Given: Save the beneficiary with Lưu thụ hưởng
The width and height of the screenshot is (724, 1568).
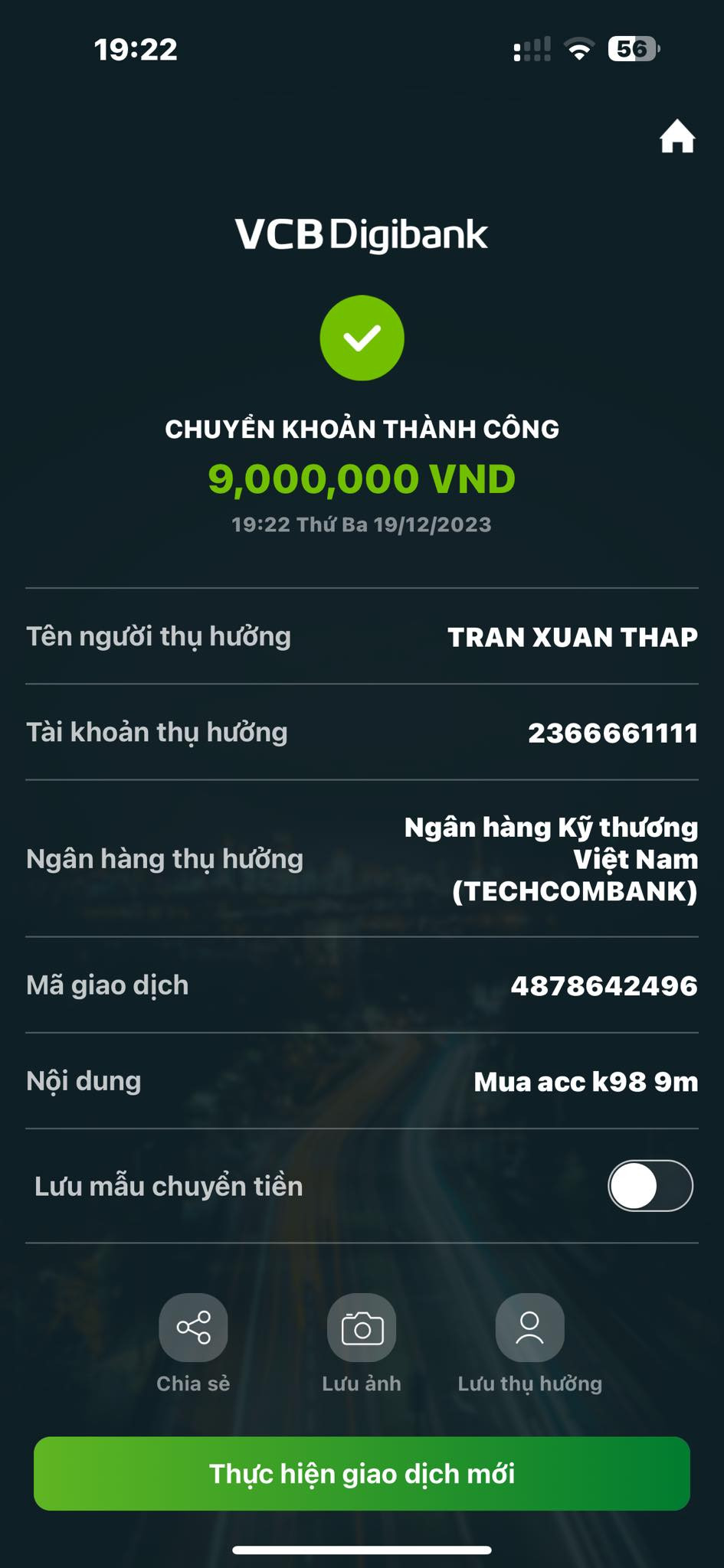Looking at the screenshot, I should (x=529, y=1328).
